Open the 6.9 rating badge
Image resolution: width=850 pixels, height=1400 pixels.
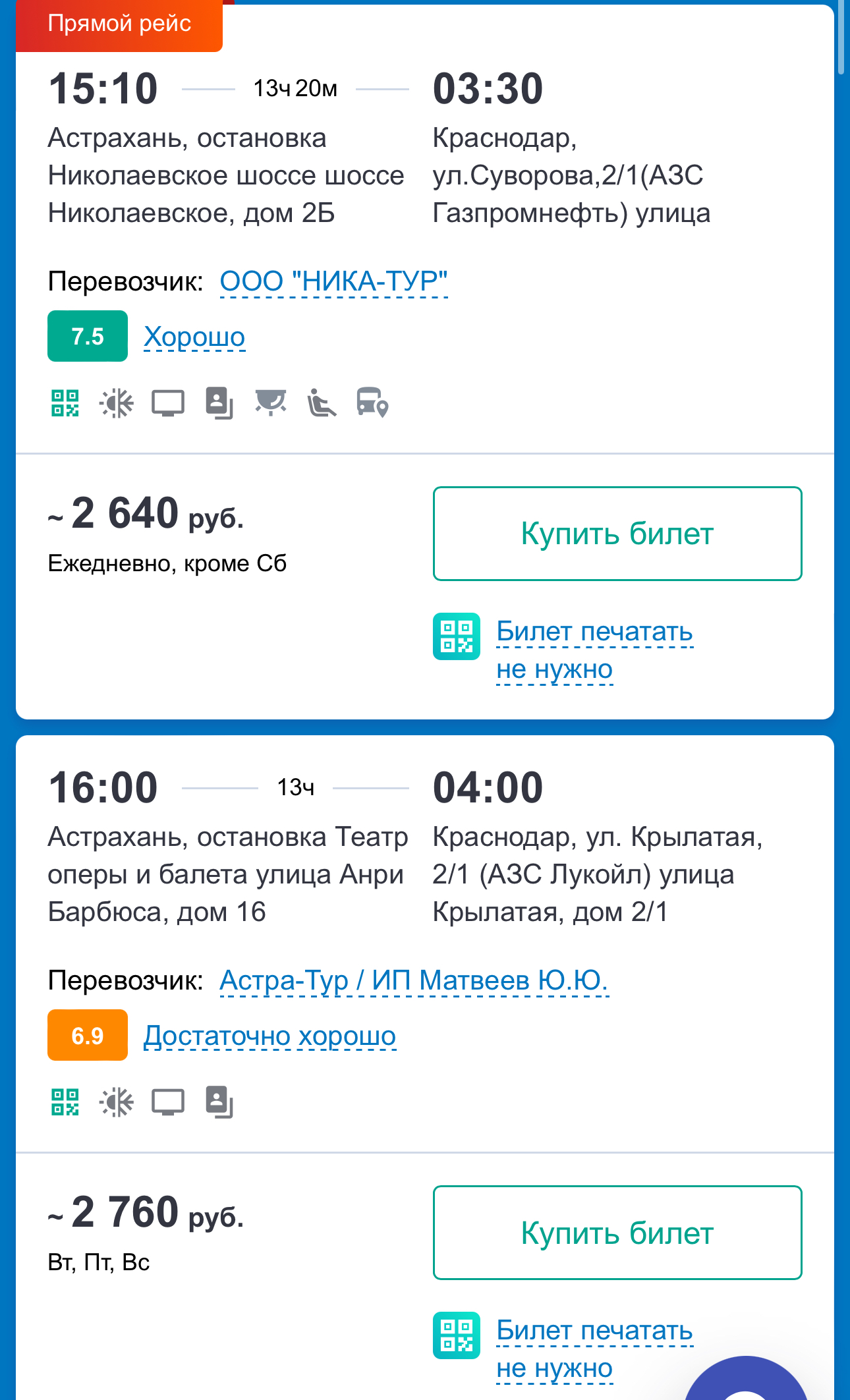88,1035
